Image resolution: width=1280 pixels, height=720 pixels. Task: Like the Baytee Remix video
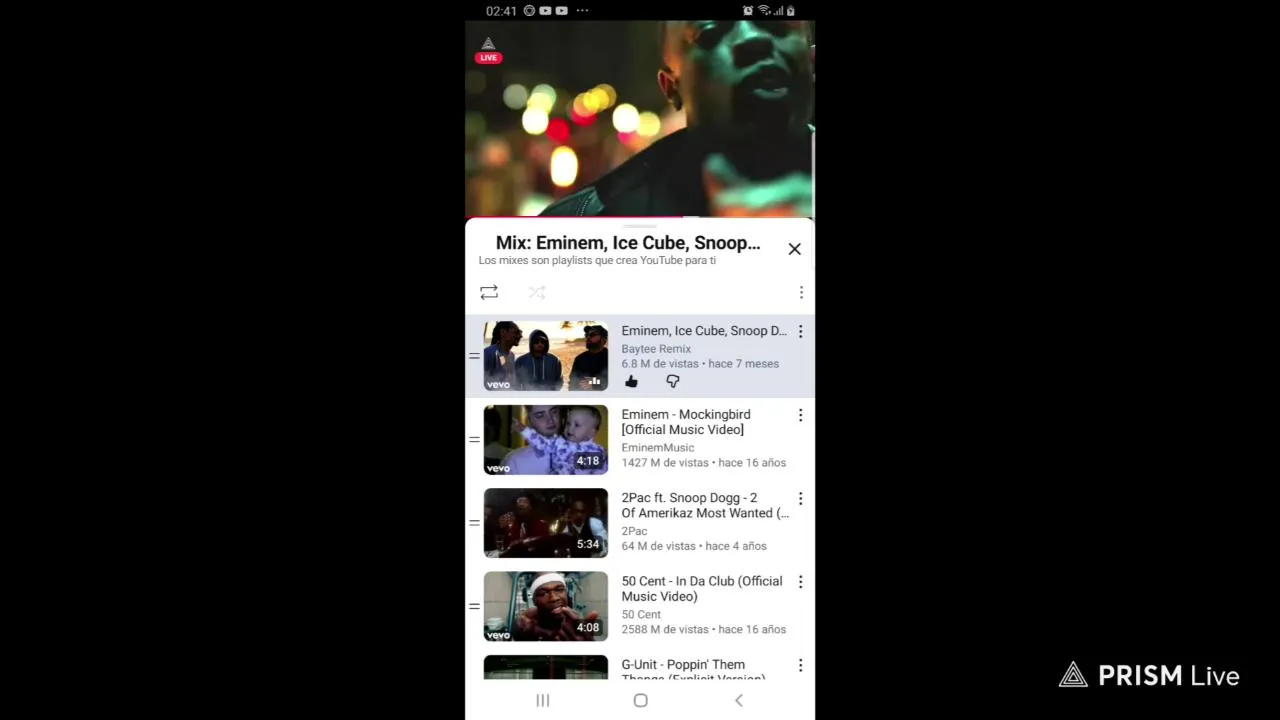(631, 381)
